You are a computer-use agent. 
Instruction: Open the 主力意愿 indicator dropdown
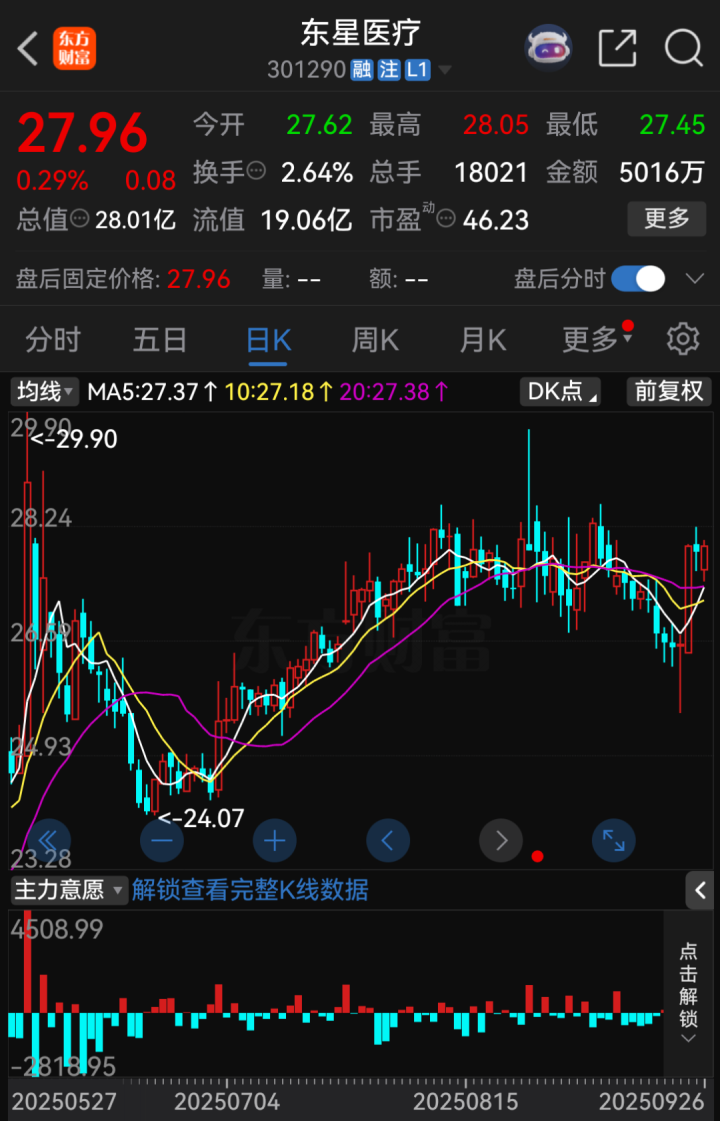coord(69,889)
